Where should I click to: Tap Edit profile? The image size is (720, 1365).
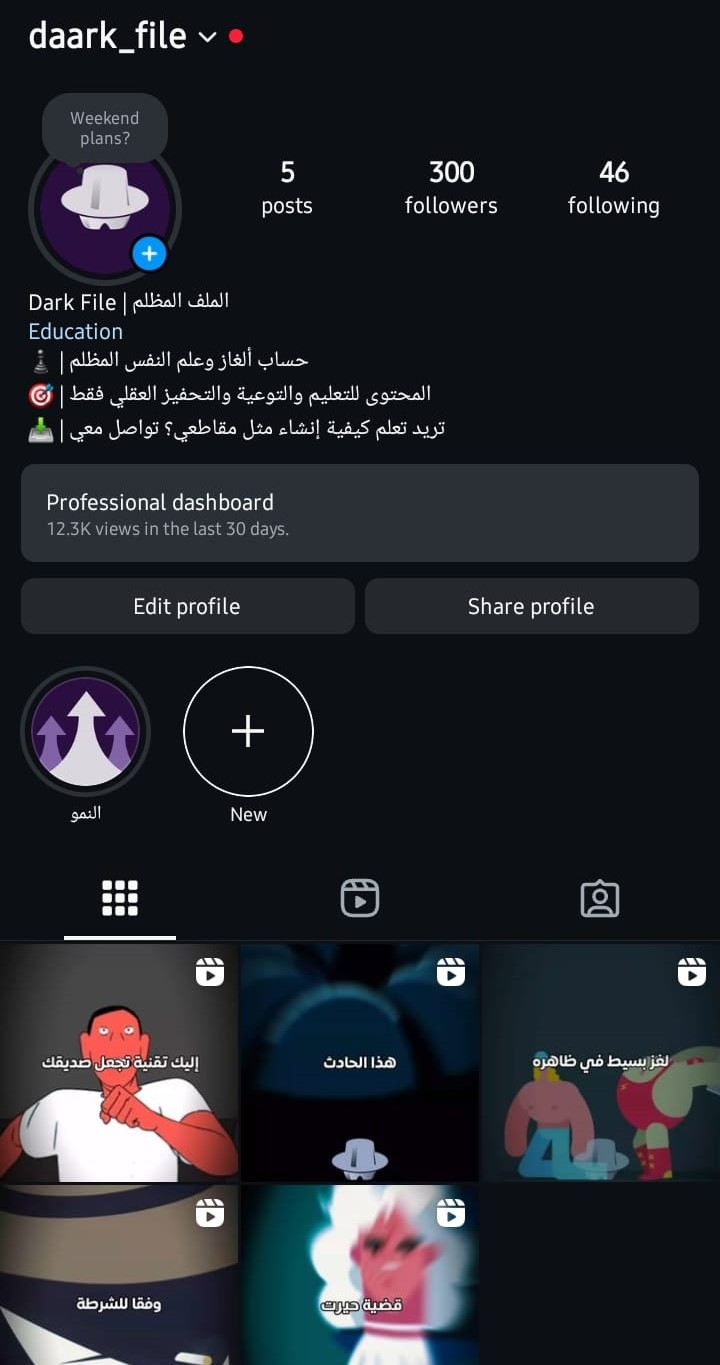(187, 606)
